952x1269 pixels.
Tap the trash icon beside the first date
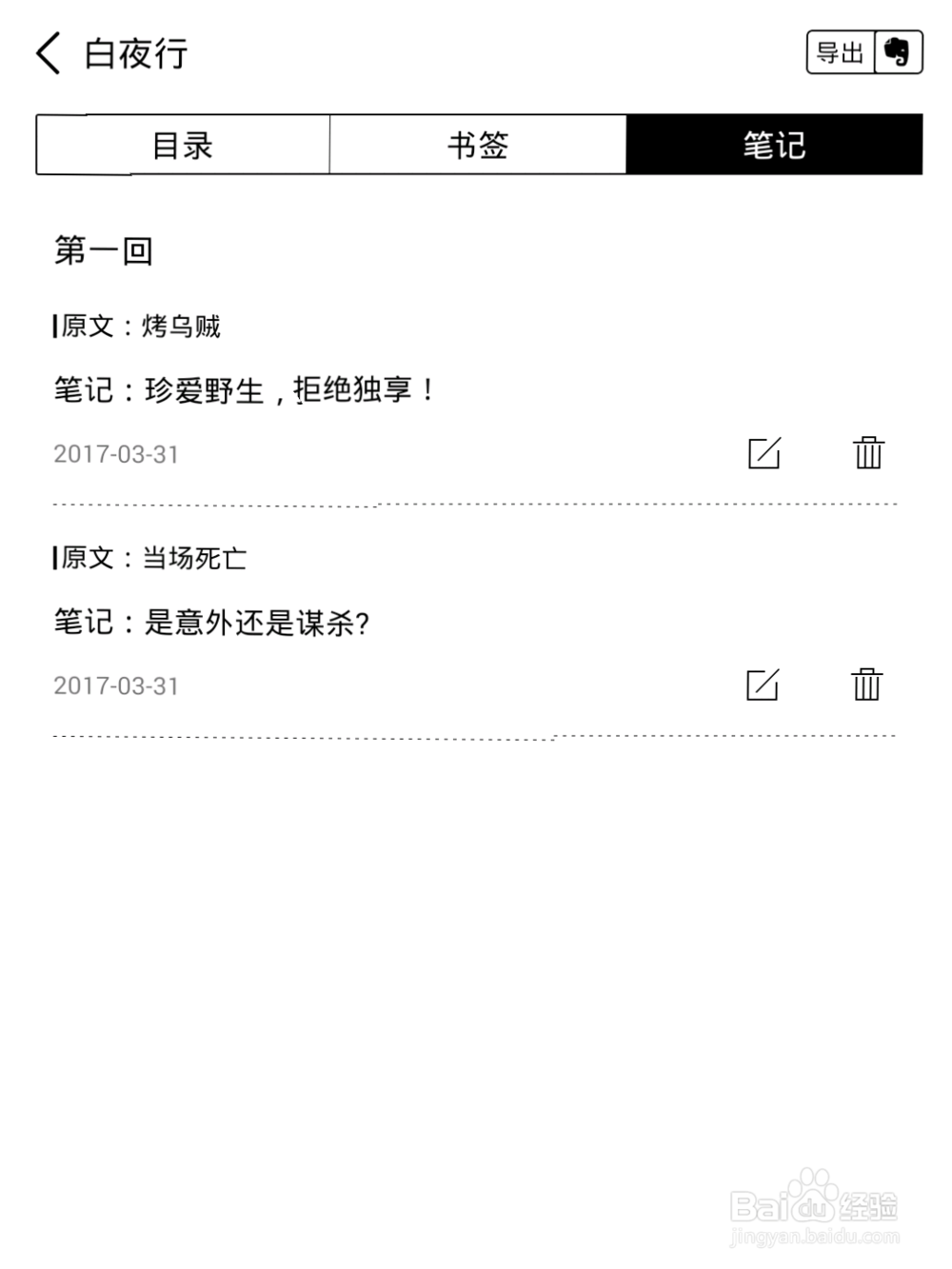tap(866, 454)
